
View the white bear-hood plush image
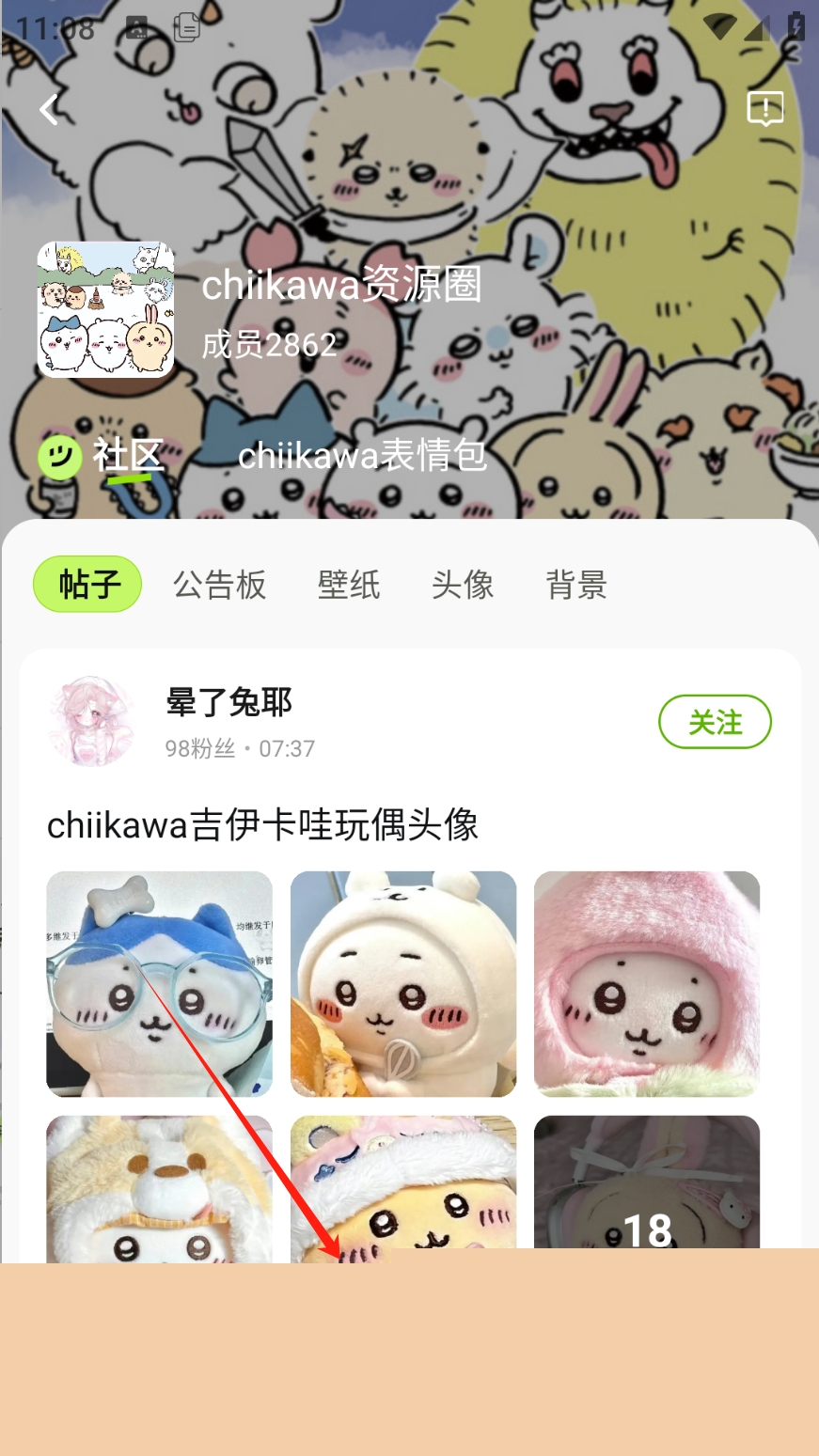click(403, 984)
